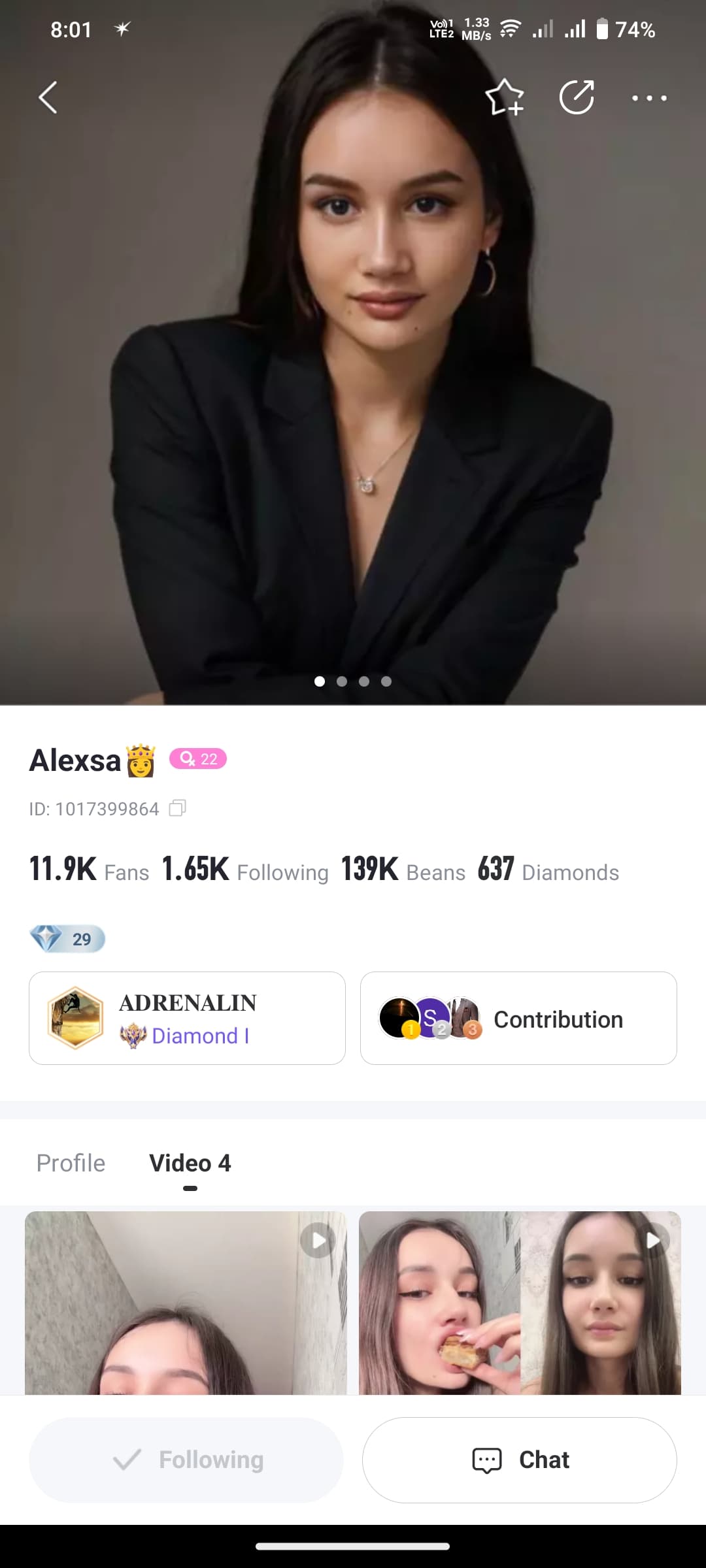
Task: Jump to second photo via page dot
Action: [342, 681]
